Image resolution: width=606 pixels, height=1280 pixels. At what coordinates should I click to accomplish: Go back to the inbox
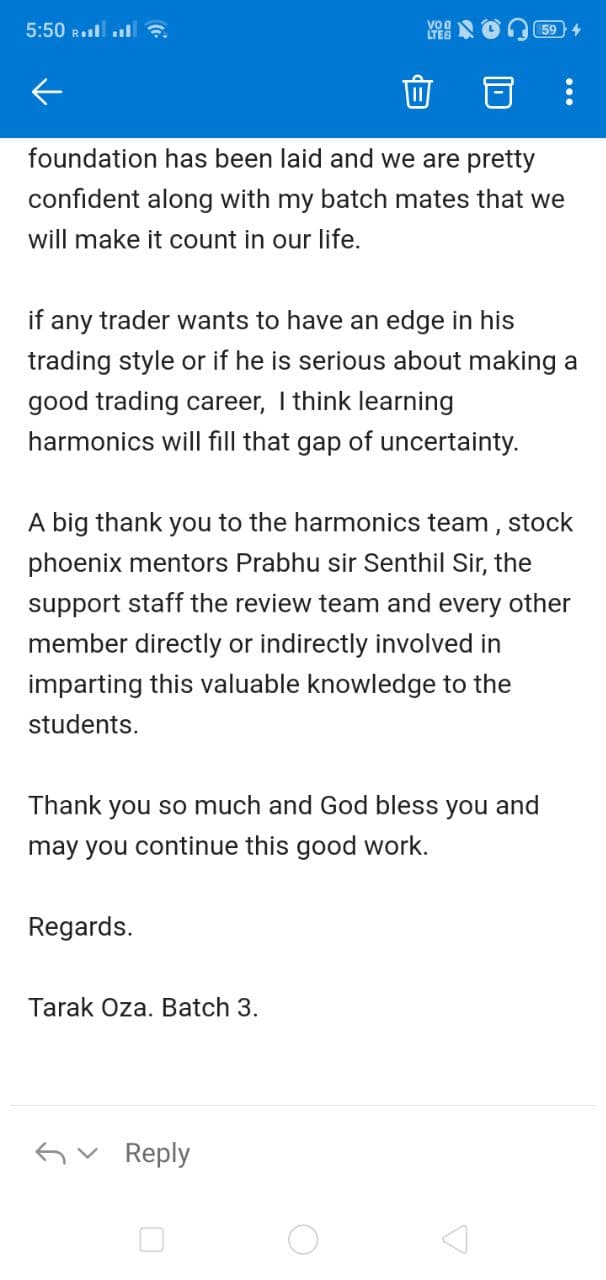coord(47,93)
